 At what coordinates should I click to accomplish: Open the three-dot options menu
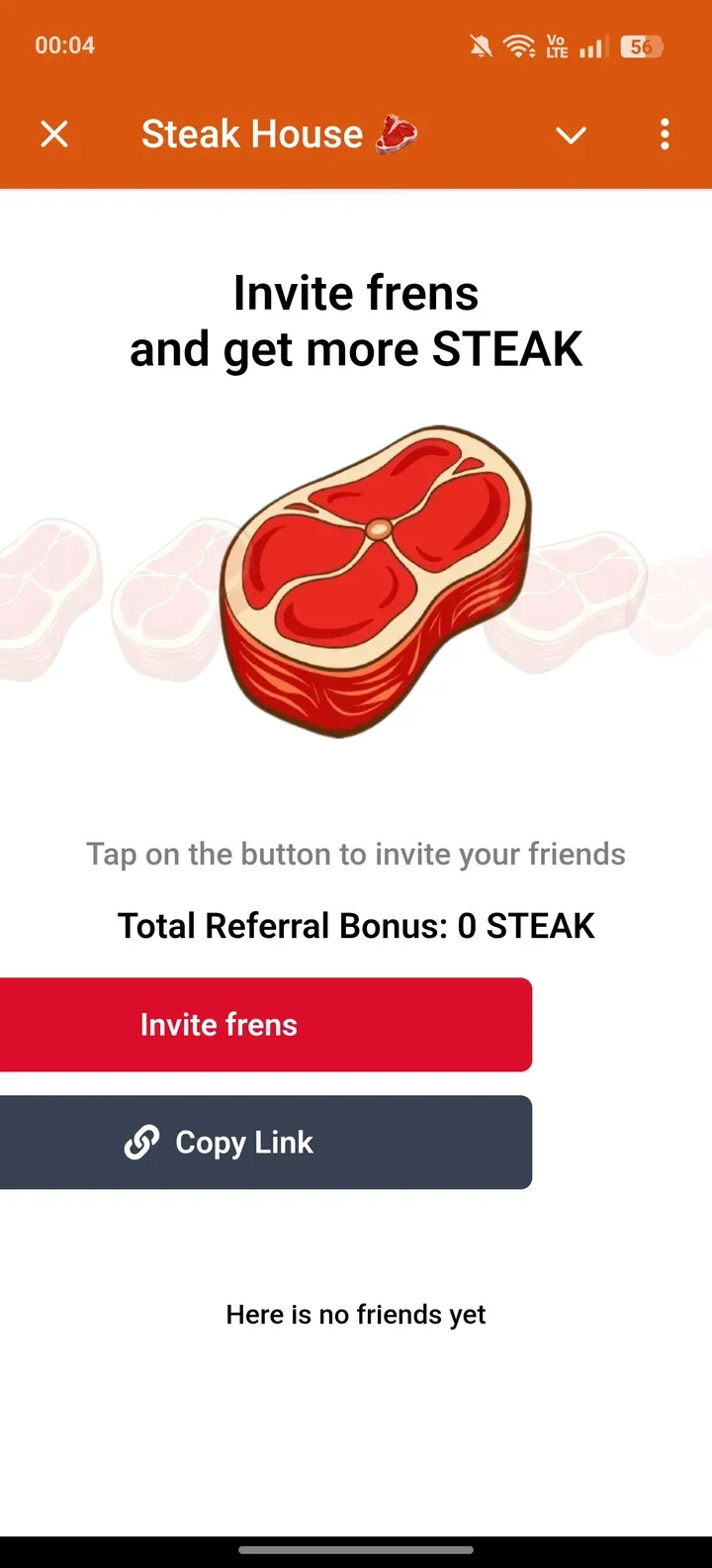[x=664, y=135]
